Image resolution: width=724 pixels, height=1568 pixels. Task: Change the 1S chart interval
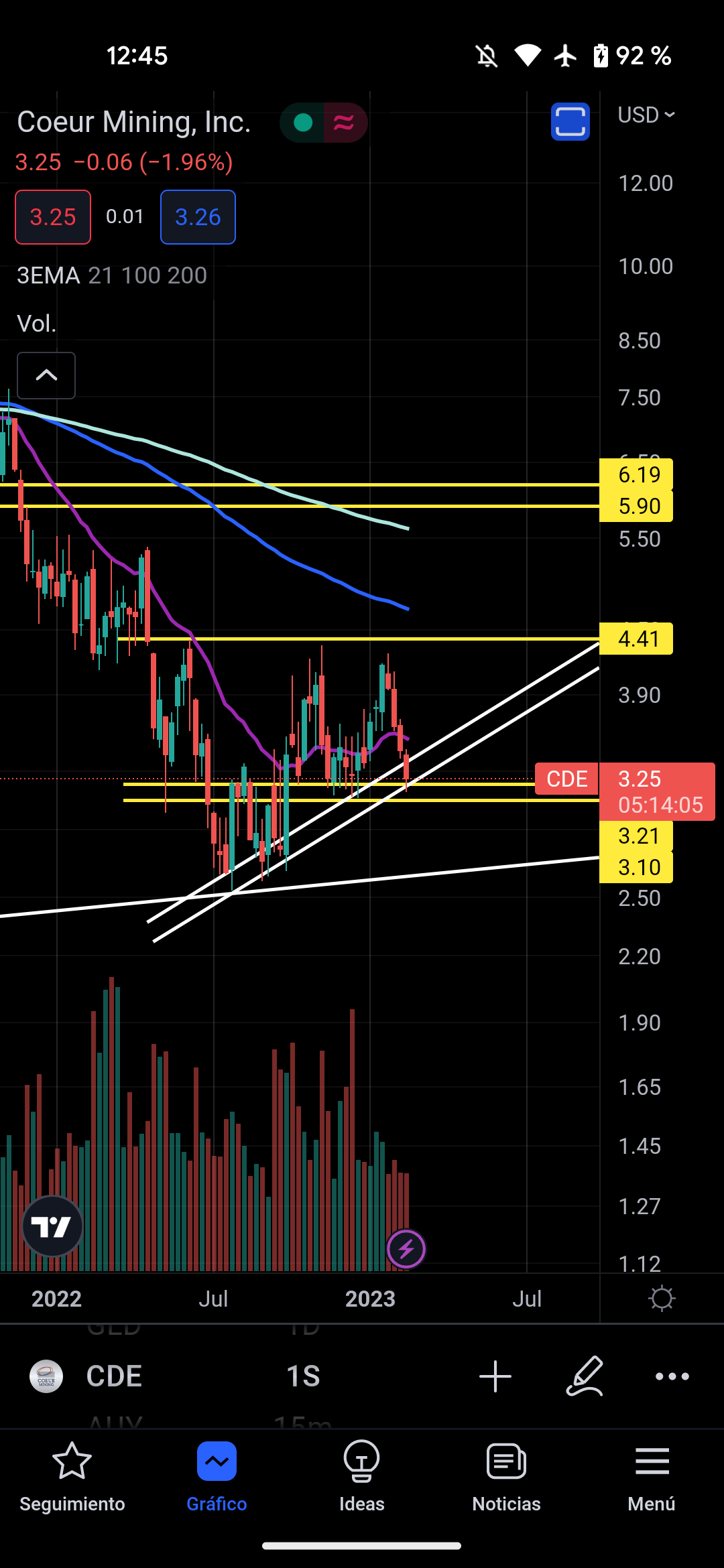[x=303, y=1376]
